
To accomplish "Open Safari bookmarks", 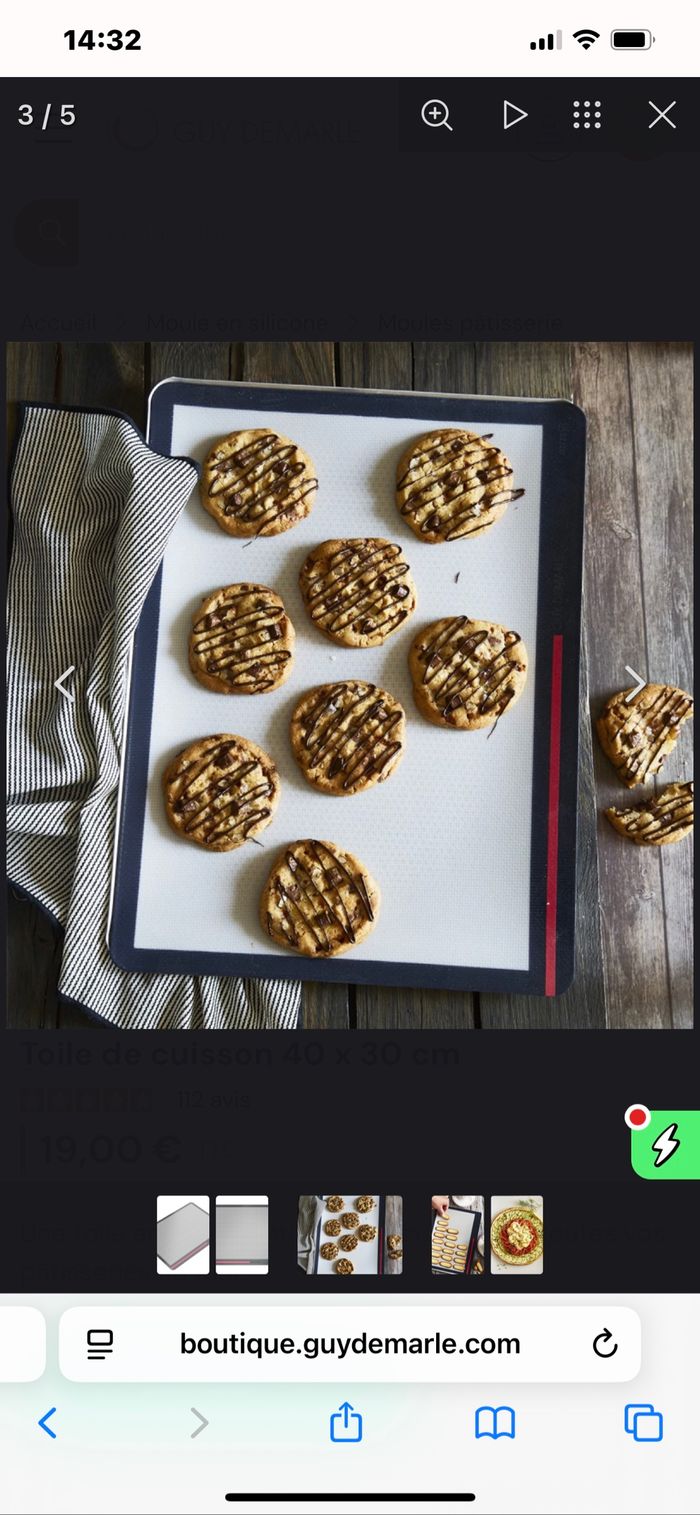I will [495, 1422].
